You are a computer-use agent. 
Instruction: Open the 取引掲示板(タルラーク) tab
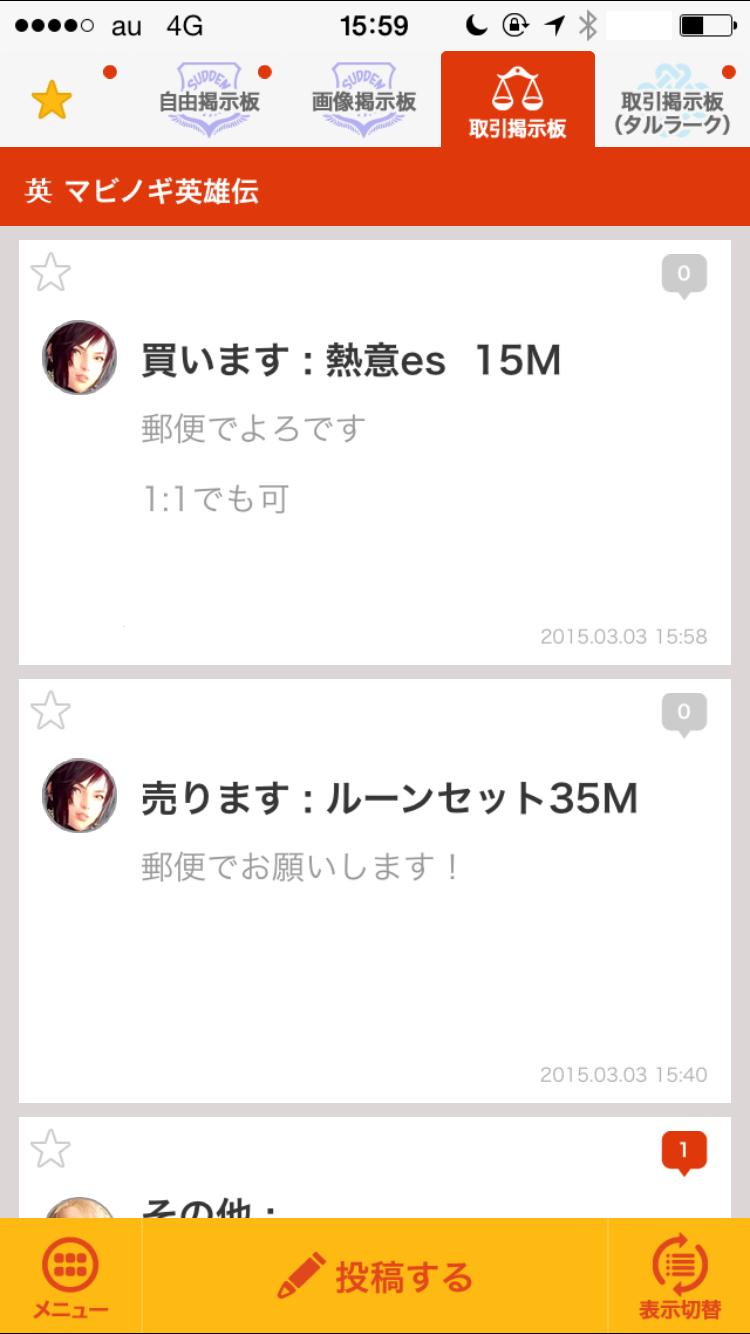pos(672,102)
